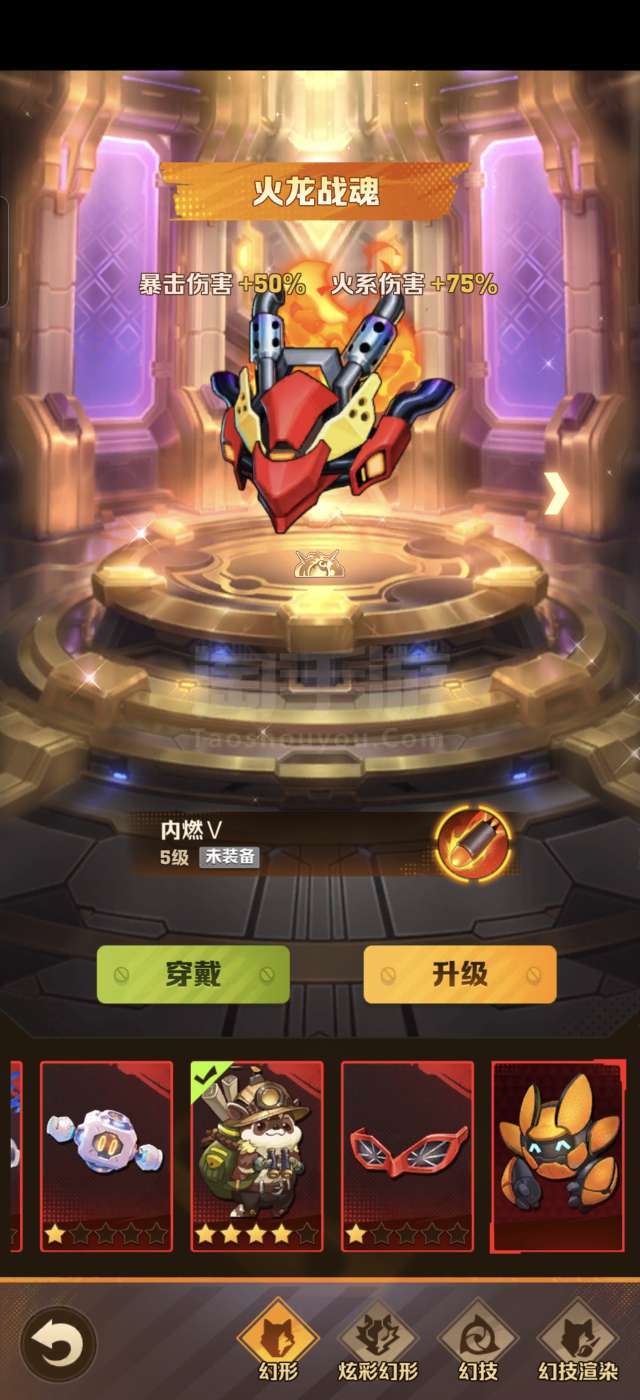640x1400 pixels.
Task: Switch to the 幻形 tab
Action: pyautogui.click(x=277, y=1341)
